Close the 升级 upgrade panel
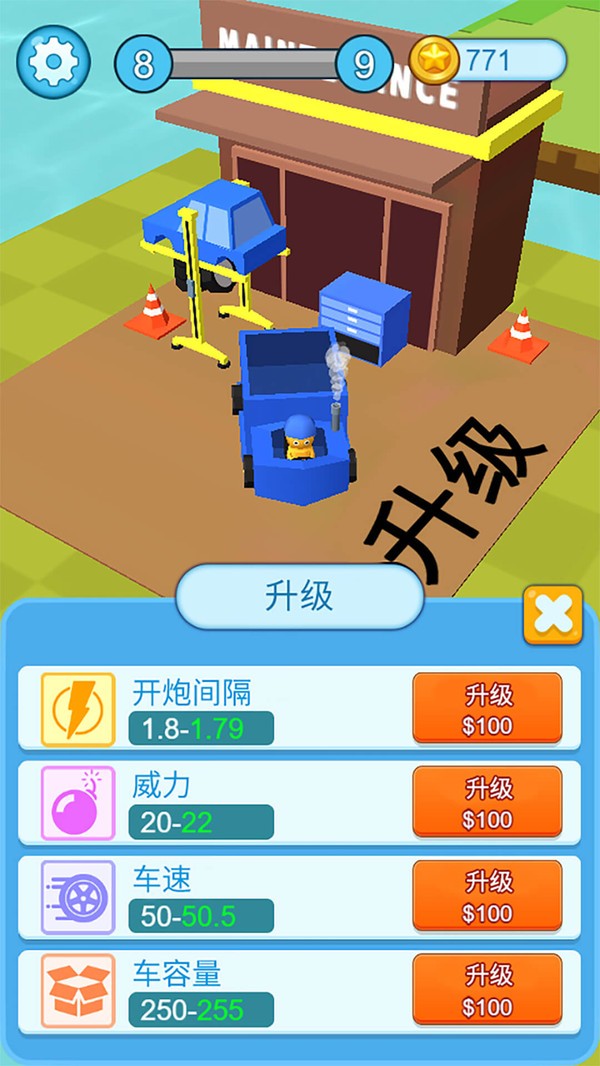This screenshot has width=600, height=1066. click(552, 615)
